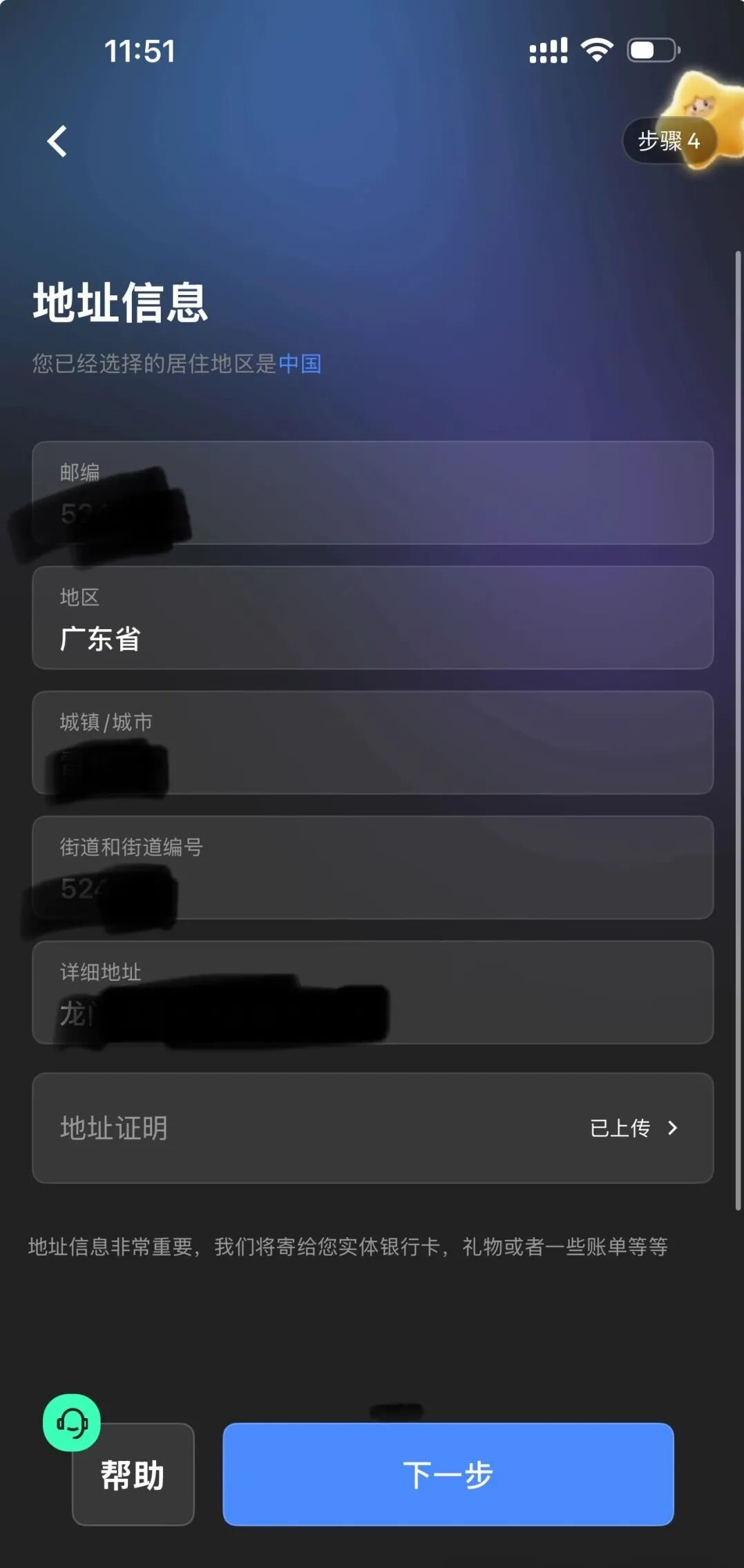This screenshot has height=1568, width=744.
Task: Tap the blue 中国 region link
Action: 300,364
